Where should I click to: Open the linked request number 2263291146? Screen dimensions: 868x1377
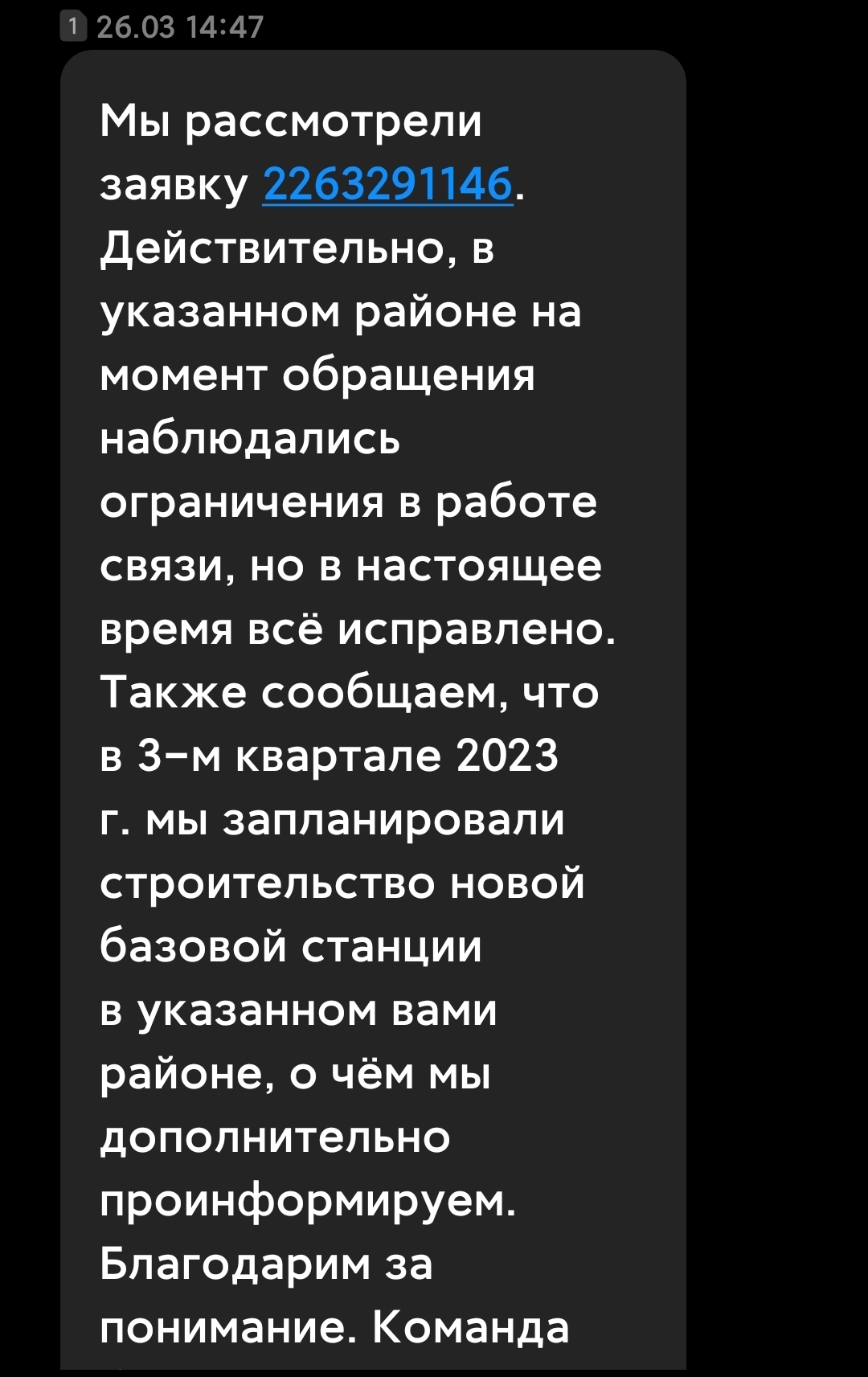(387, 185)
